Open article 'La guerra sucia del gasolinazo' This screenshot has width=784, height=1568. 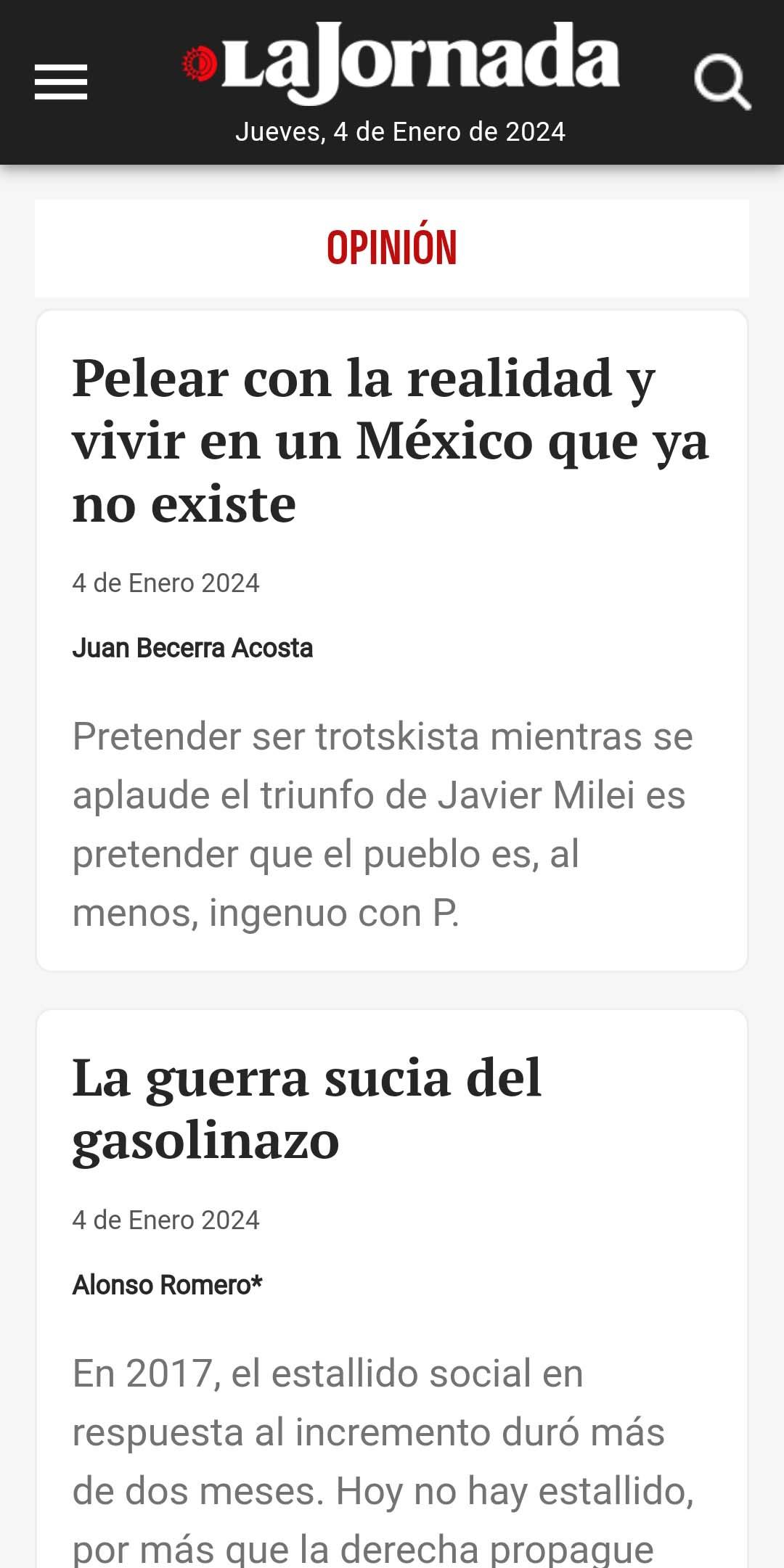click(306, 1108)
